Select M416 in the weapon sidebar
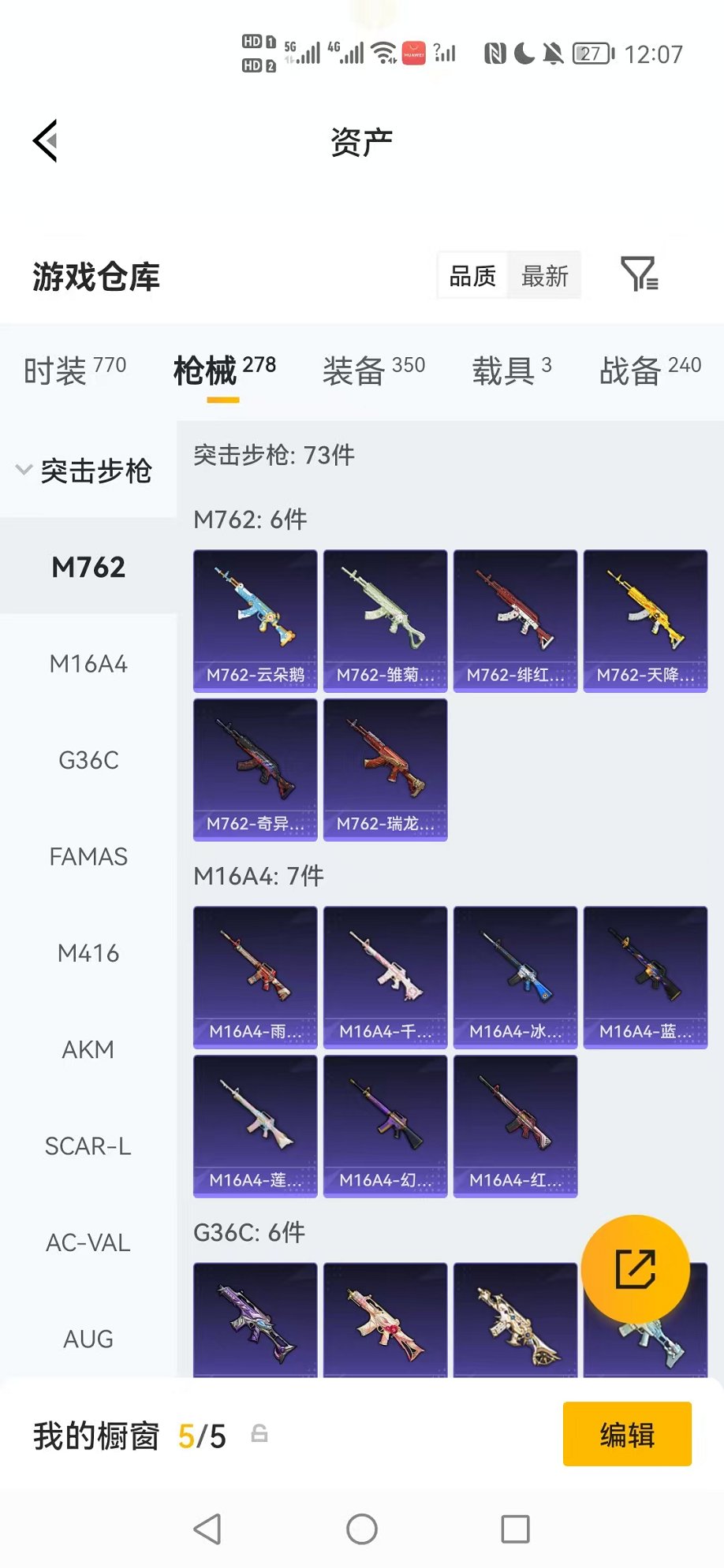The width and height of the screenshot is (724, 1568). [88, 953]
